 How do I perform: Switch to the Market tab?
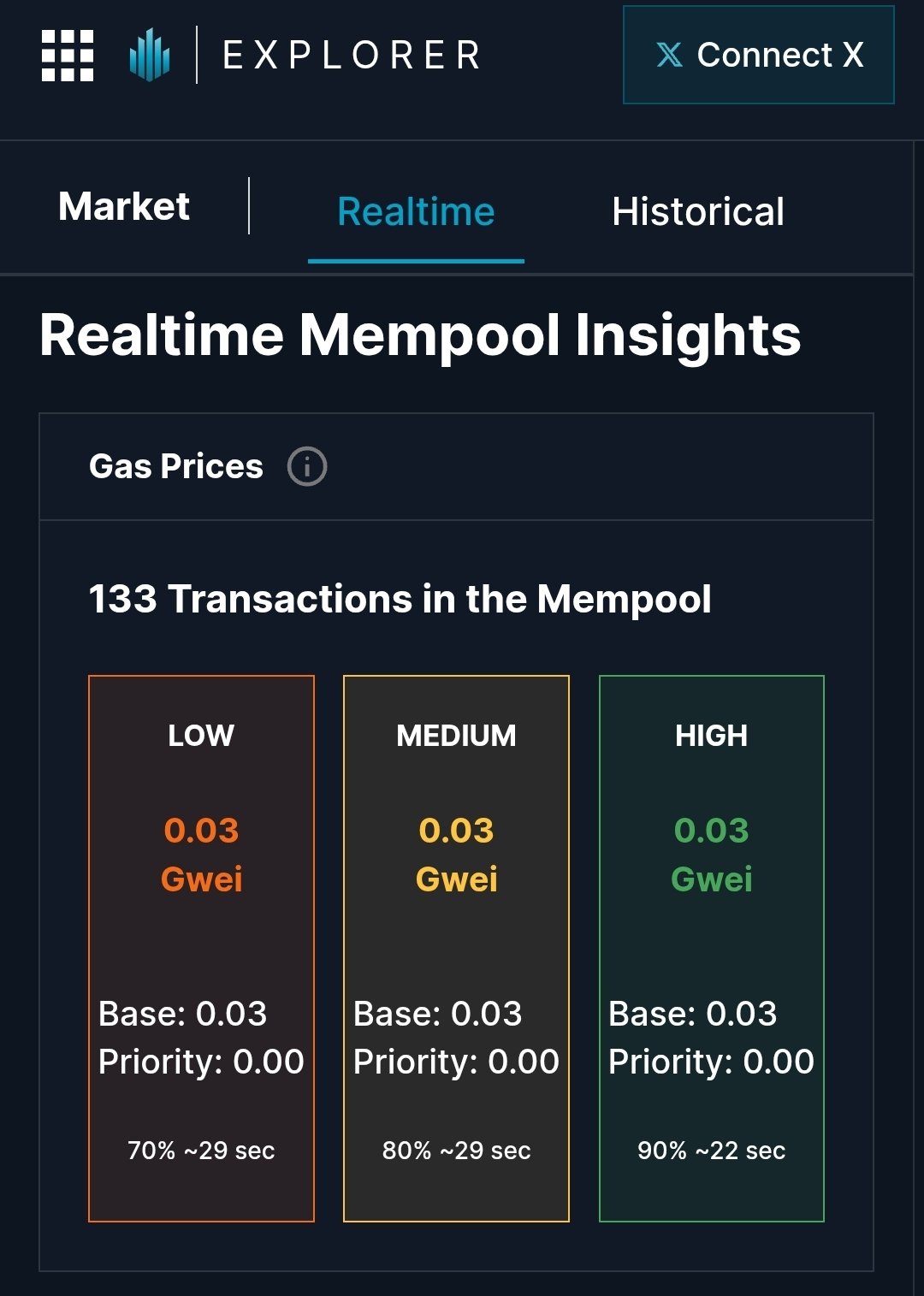click(x=124, y=207)
